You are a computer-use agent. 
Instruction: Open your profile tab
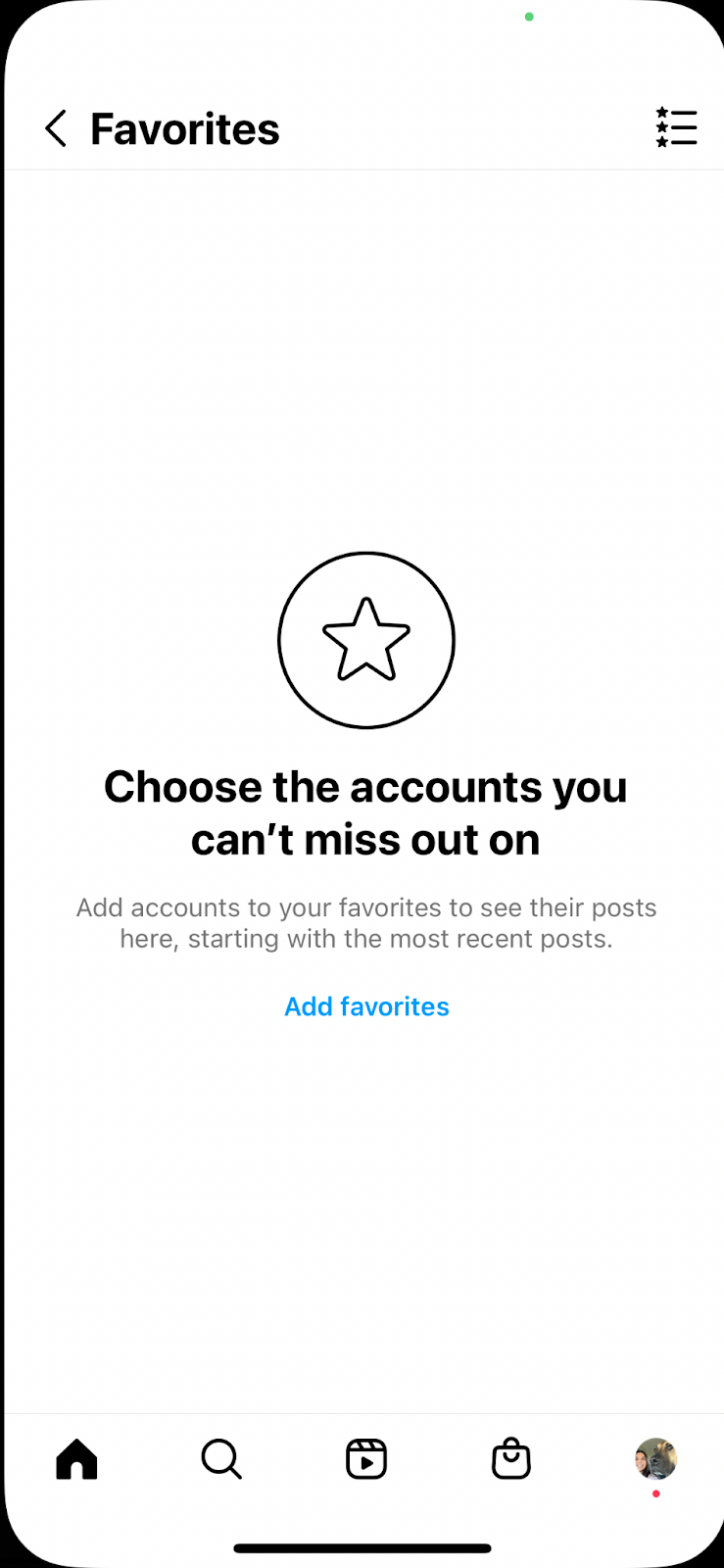[655, 1459]
